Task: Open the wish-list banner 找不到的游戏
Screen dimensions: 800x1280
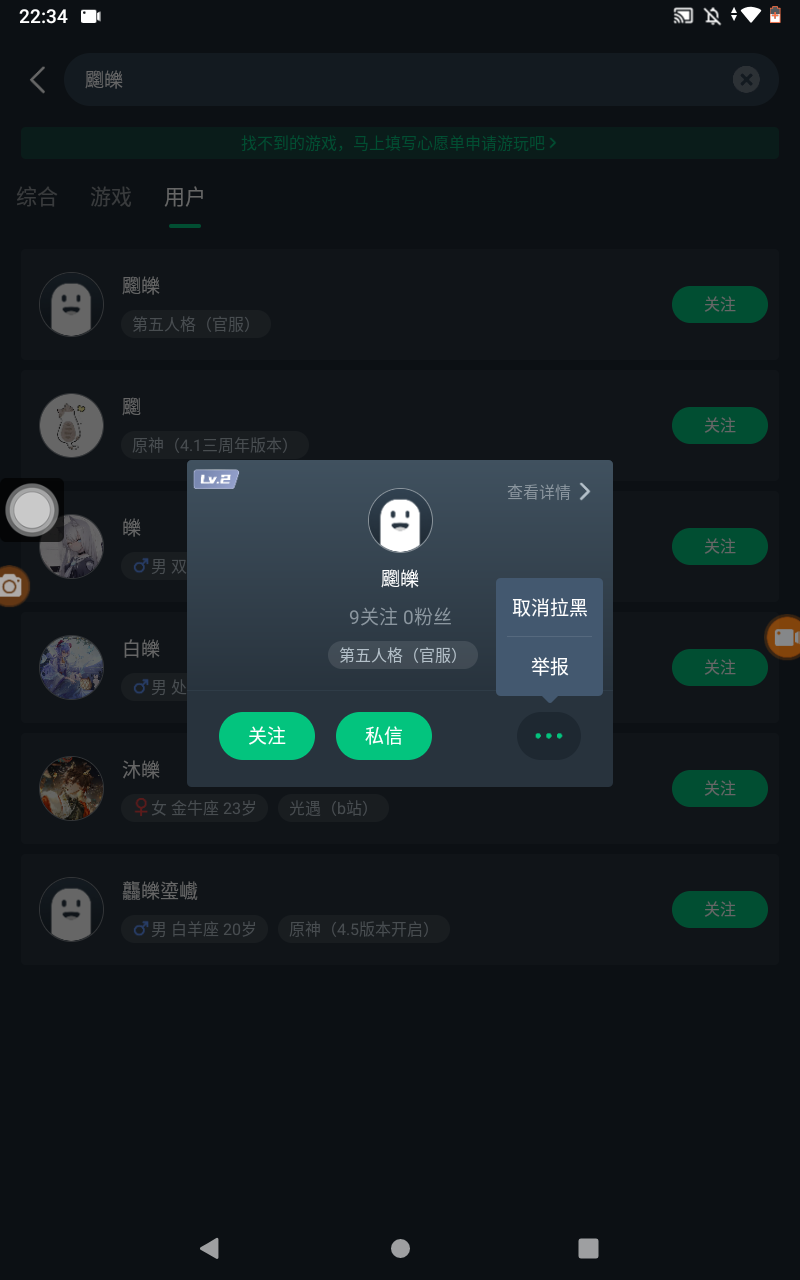Action: [x=400, y=143]
